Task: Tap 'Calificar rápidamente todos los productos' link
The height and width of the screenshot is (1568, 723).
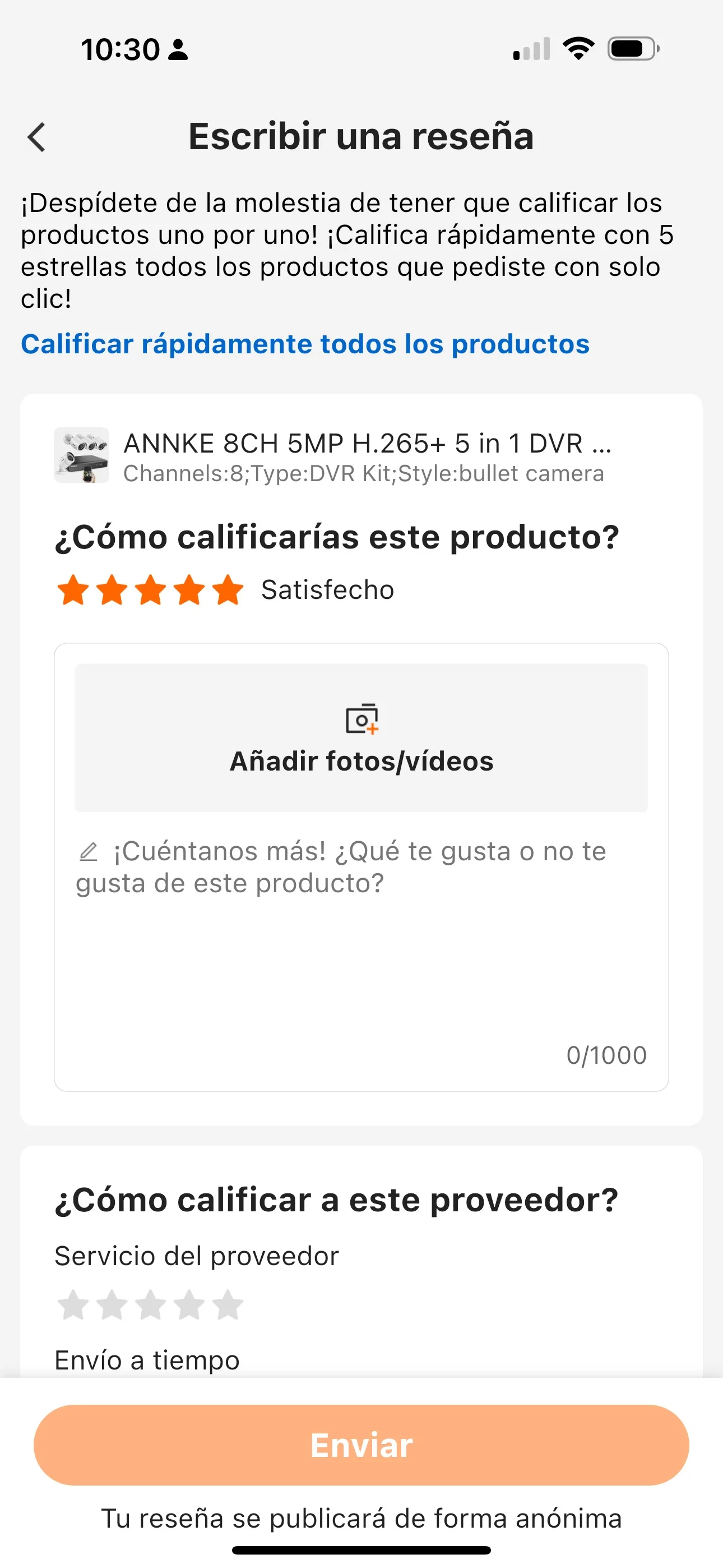Action: [305, 344]
